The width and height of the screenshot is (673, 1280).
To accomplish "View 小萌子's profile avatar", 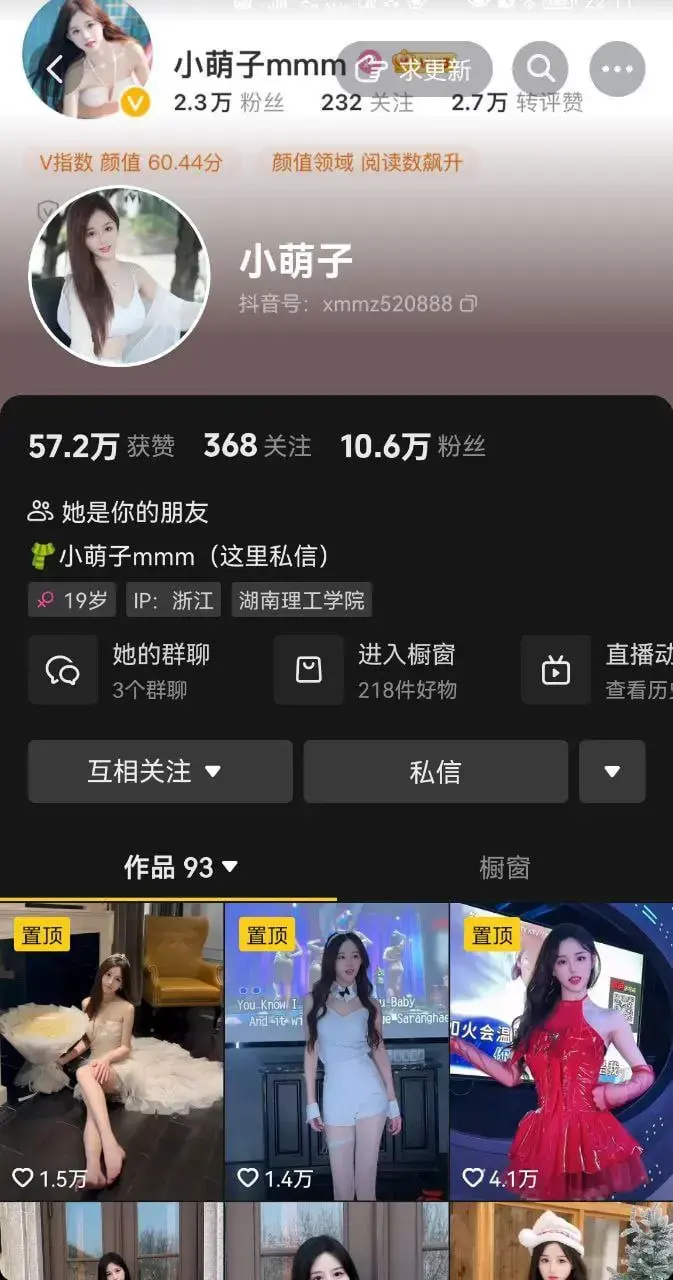I will point(119,276).
